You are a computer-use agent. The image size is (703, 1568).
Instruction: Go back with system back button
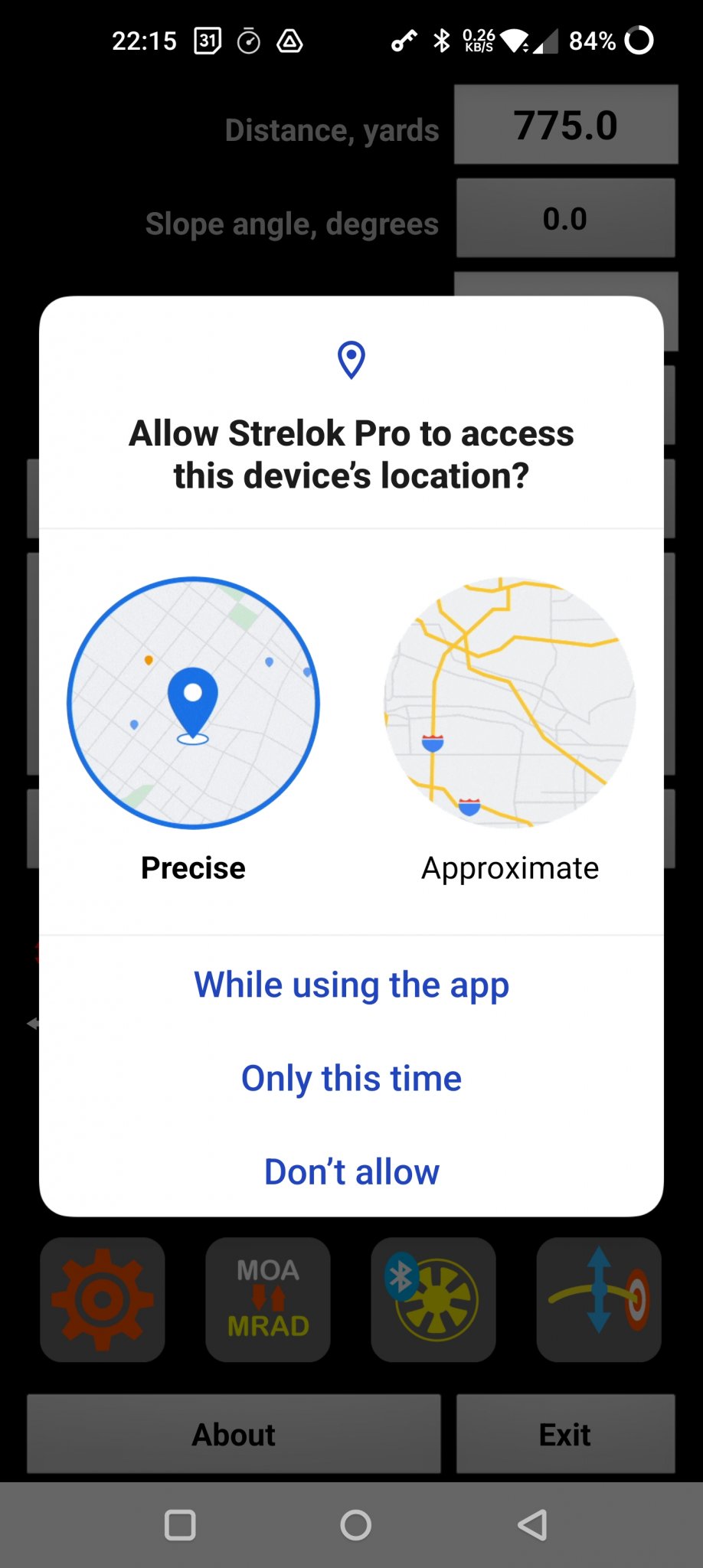tap(532, 1525)
